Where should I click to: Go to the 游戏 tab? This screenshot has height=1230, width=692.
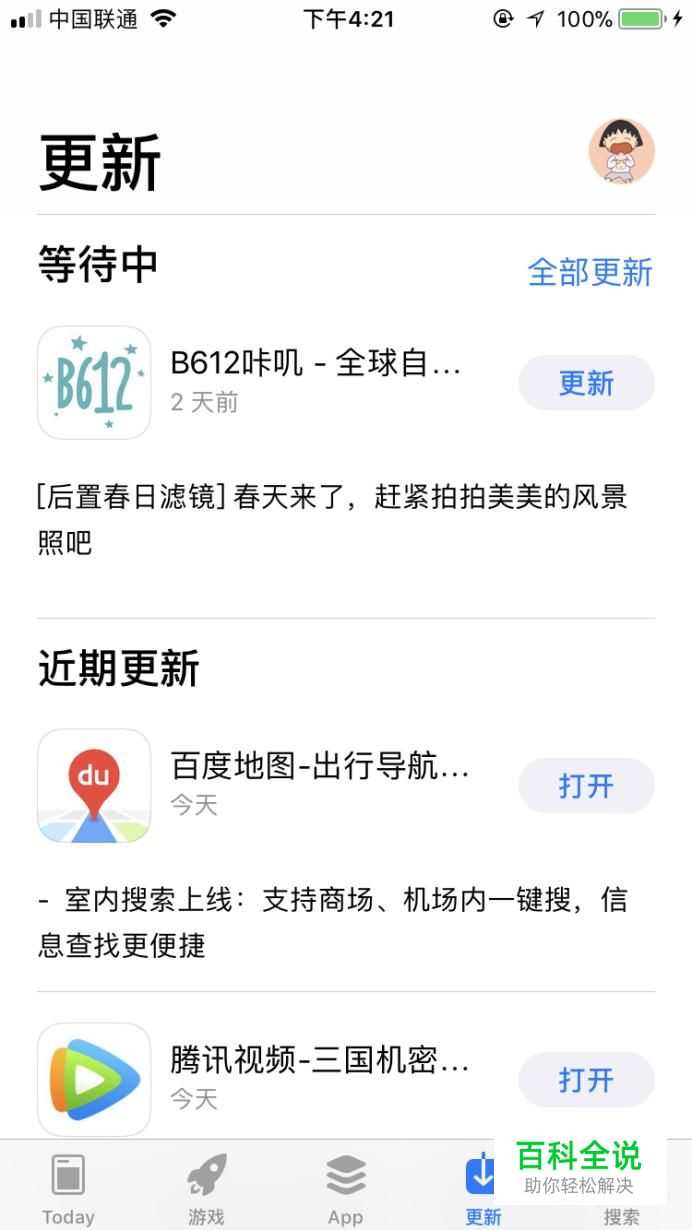[207, 1188]
